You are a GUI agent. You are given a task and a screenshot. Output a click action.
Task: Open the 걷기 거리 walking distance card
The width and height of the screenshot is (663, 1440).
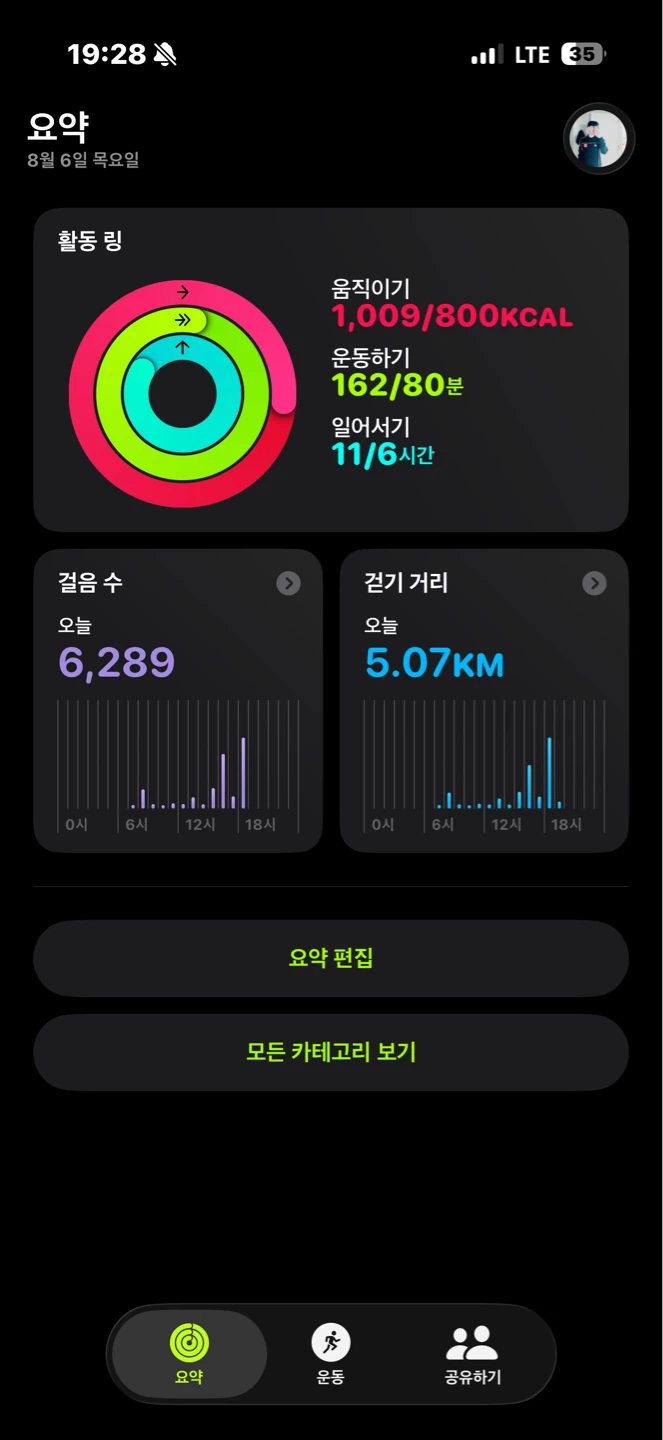click(484, 701)
